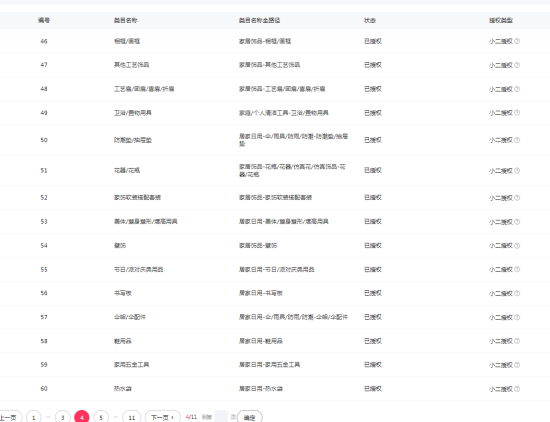Jump to last page 11
550x422 pixels.
132,417
